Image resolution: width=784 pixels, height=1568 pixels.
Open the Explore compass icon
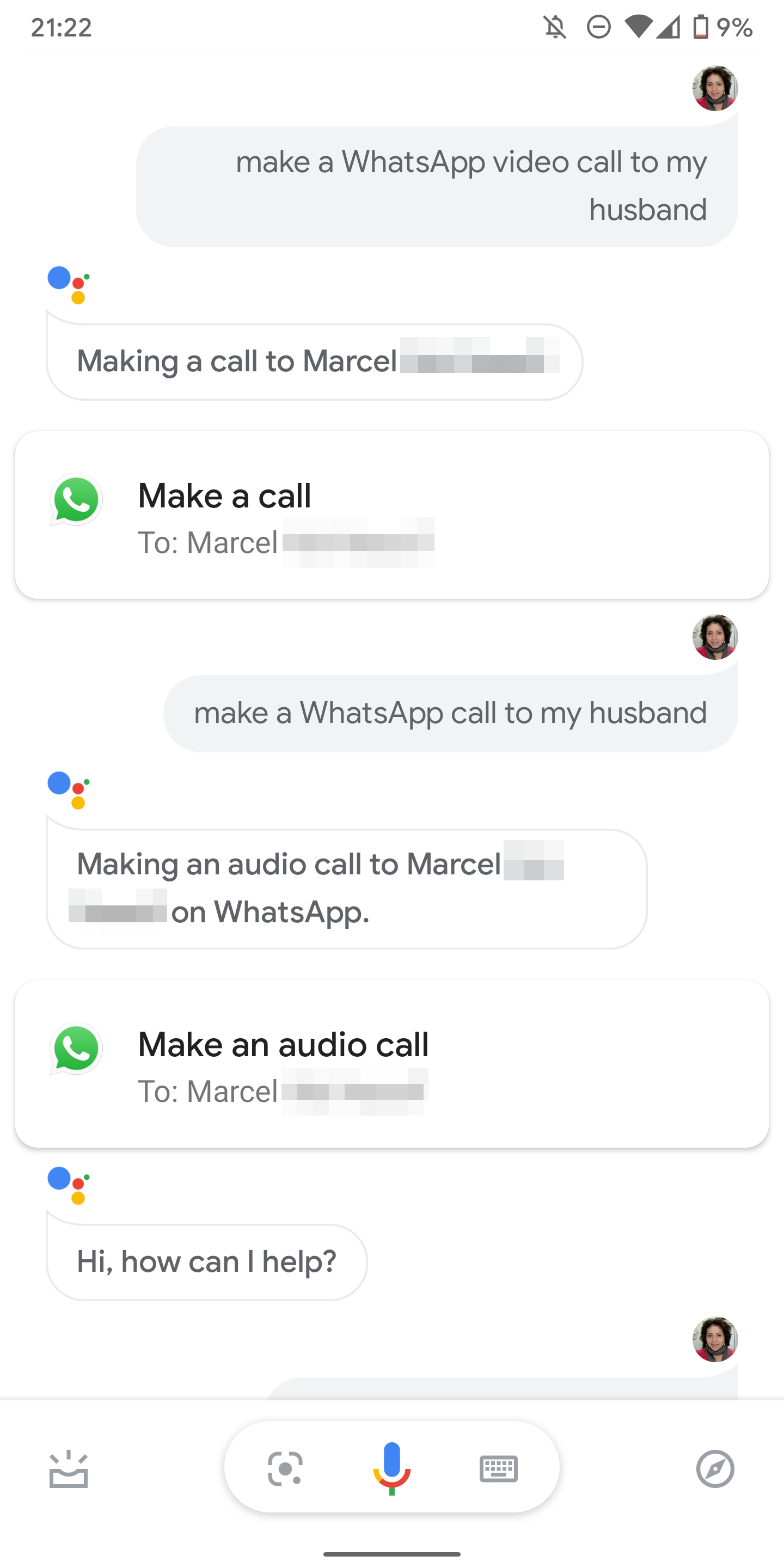point(715,1469)
